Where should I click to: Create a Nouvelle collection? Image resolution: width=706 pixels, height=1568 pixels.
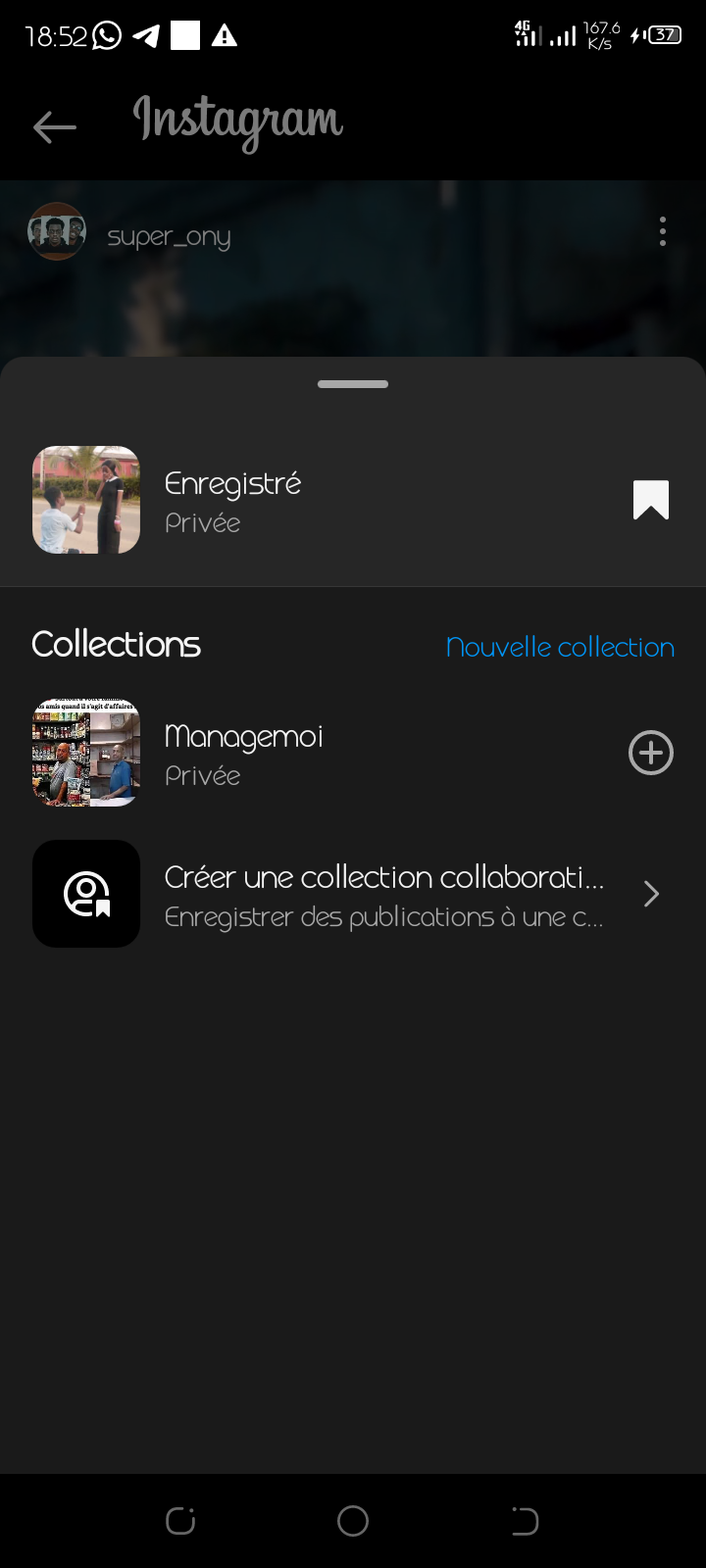560,647
